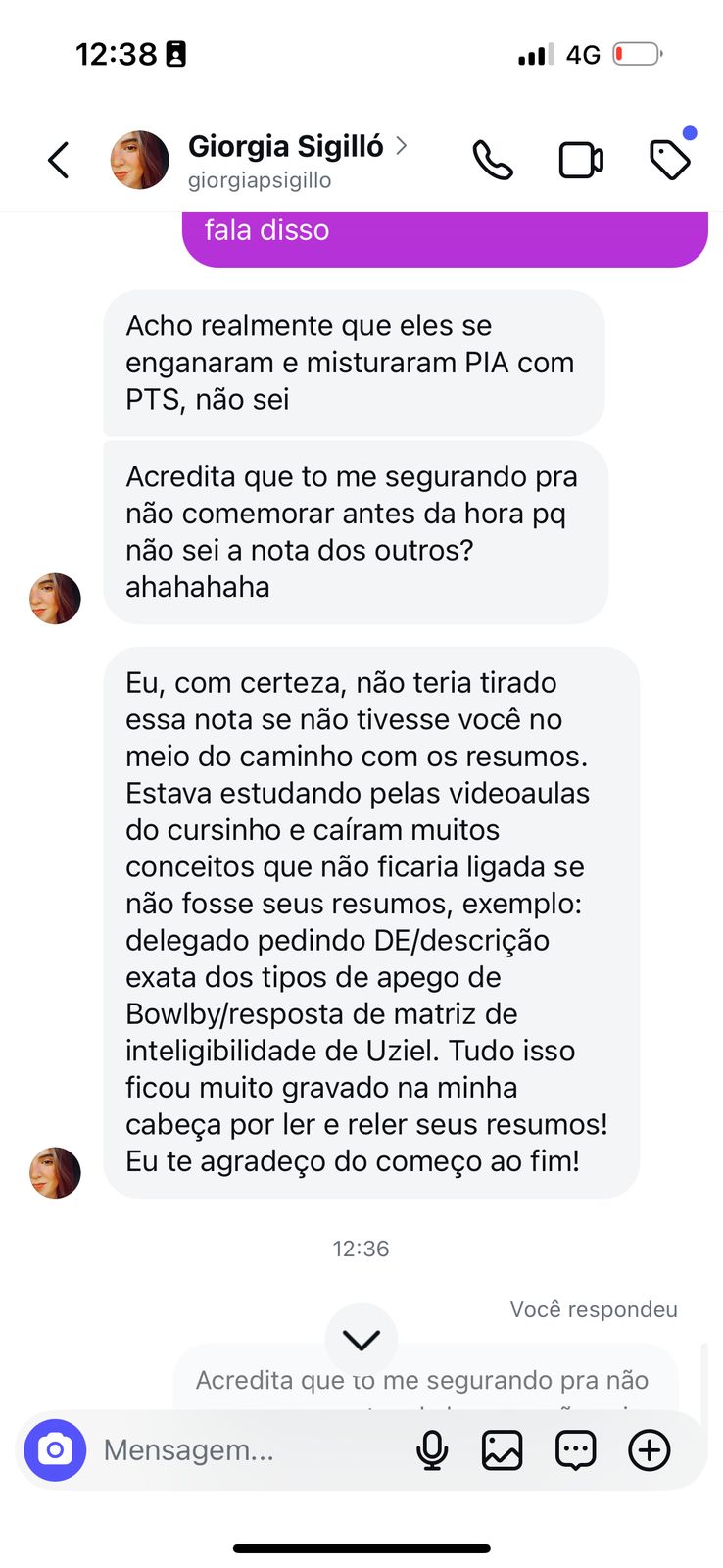Tap Giorgia's profile picture in header
Screen dimensions: 723x1568
(139, 160)
